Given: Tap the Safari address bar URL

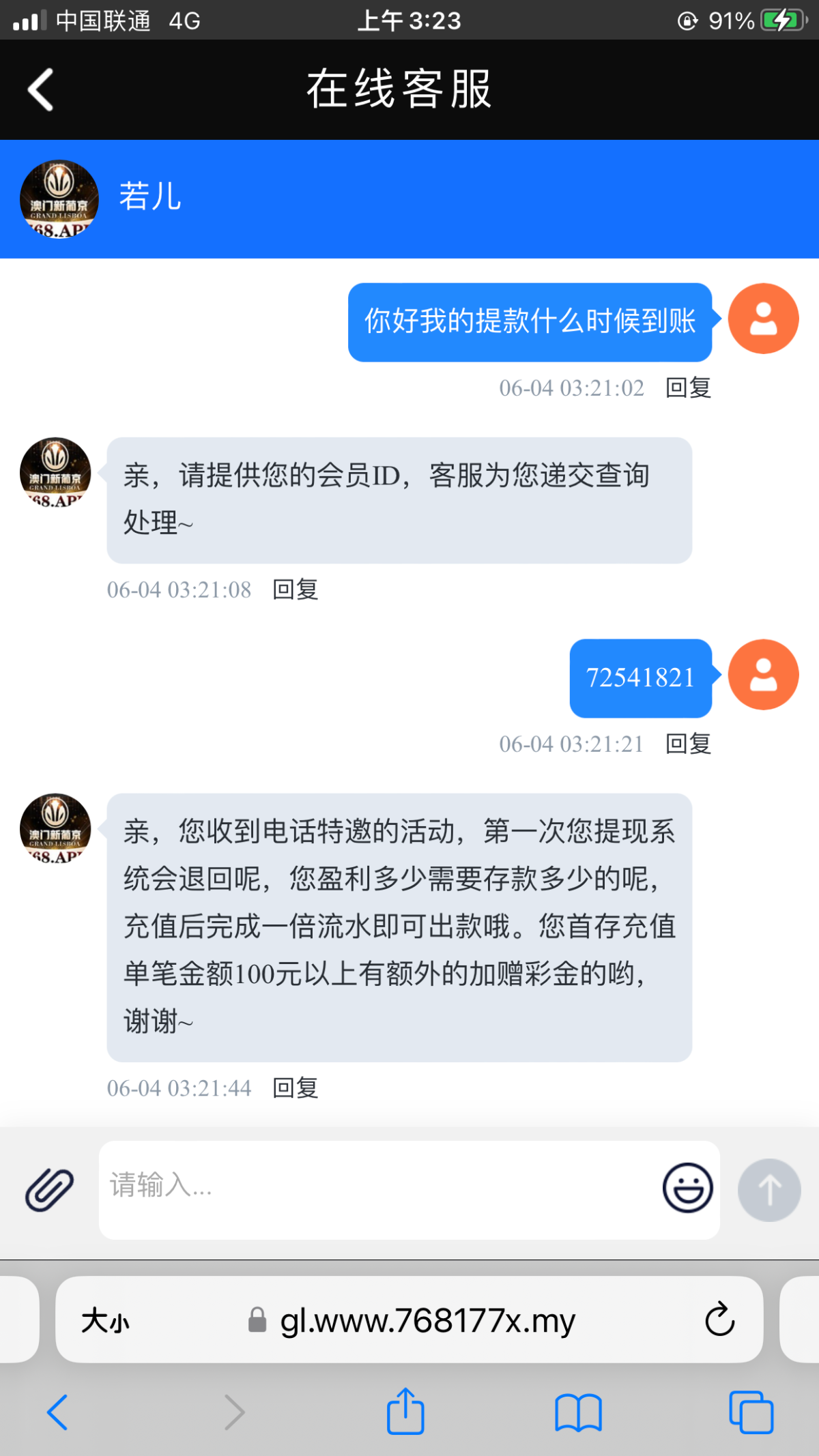Looking at the screenshot, I should [x=427, y=1321].
